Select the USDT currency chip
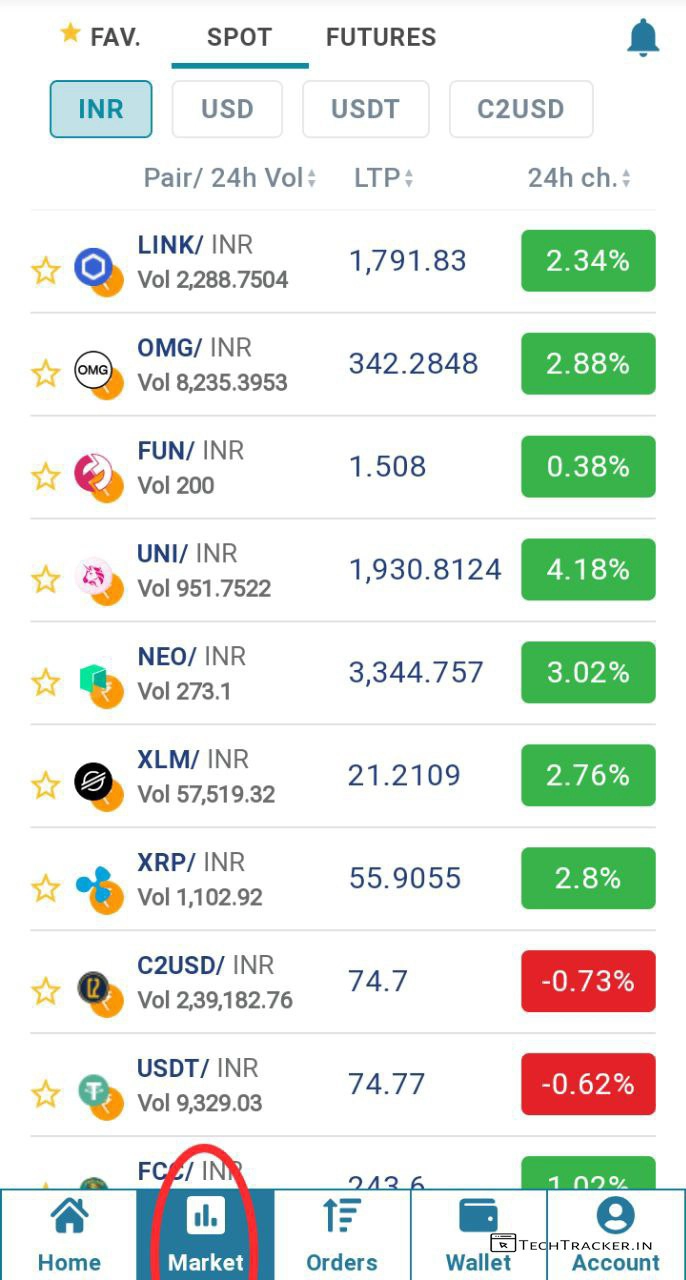Image resolution: width=686 pixels, height=1280 pixels. [365, 109]
